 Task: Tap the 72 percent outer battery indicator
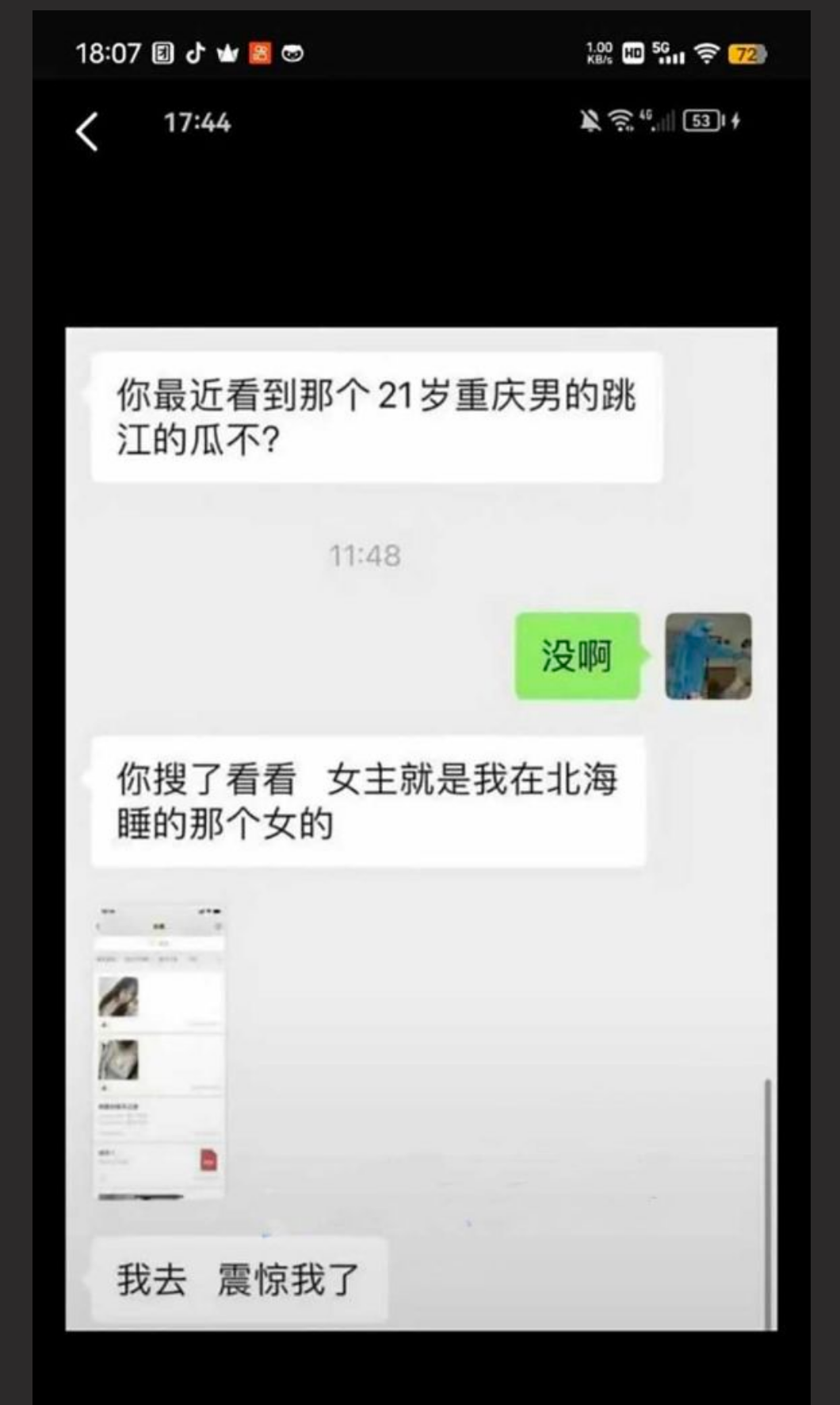tap(745, 54)
